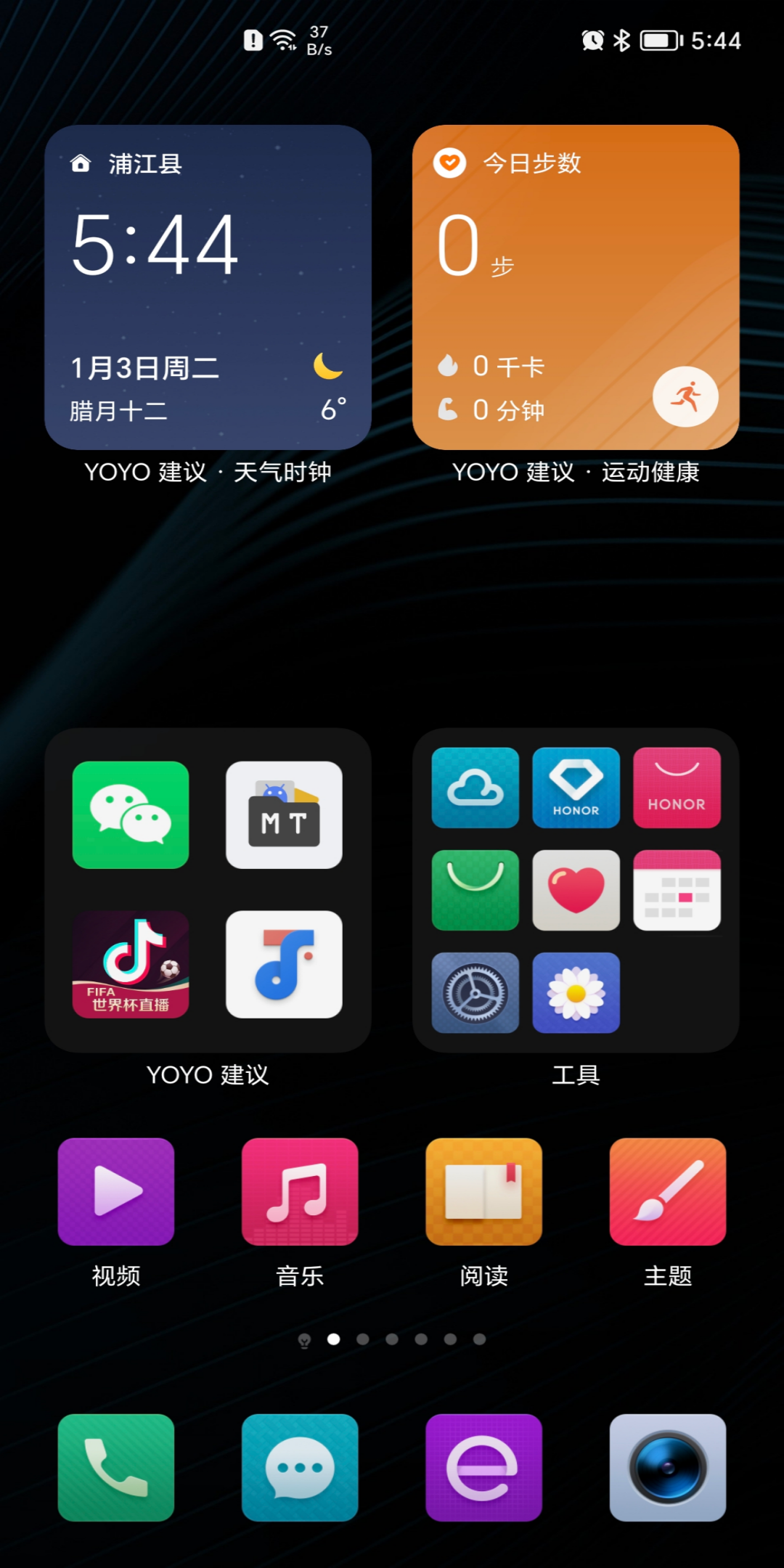Open the 阅读 reading app
The height and width of the screenshot is (1568, 784).
coord(483,1191)
